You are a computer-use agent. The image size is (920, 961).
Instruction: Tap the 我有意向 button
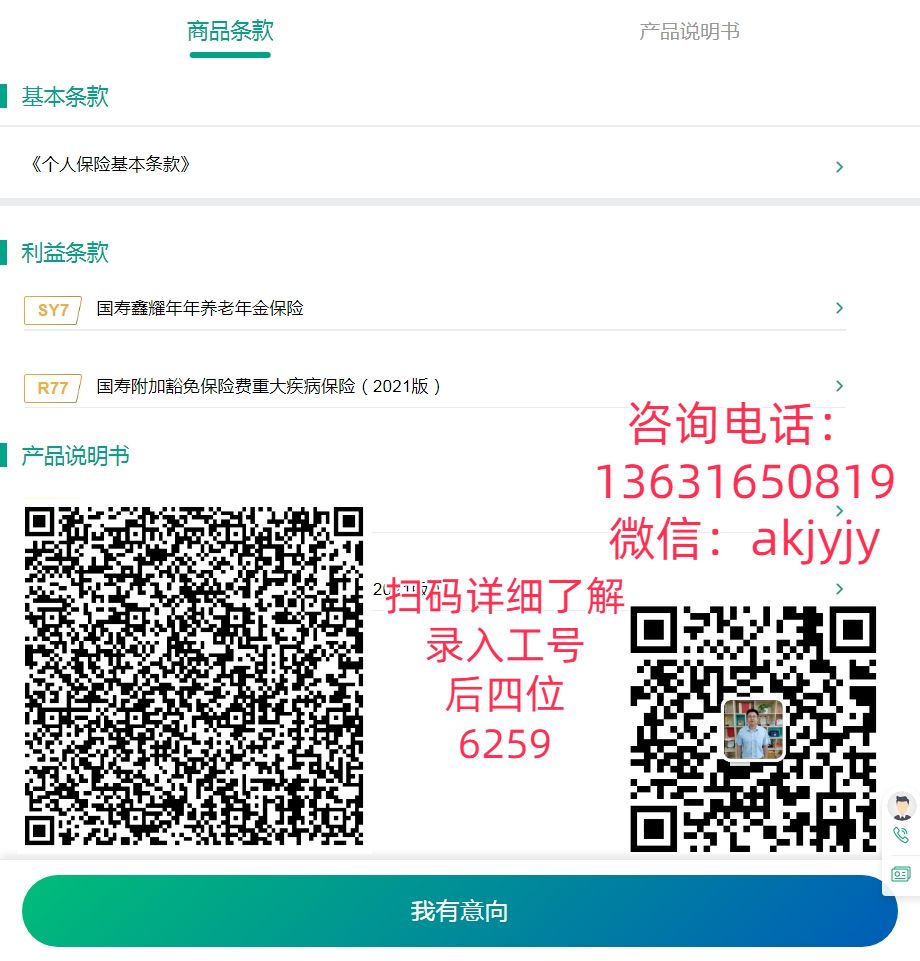(x=459, y=911)
